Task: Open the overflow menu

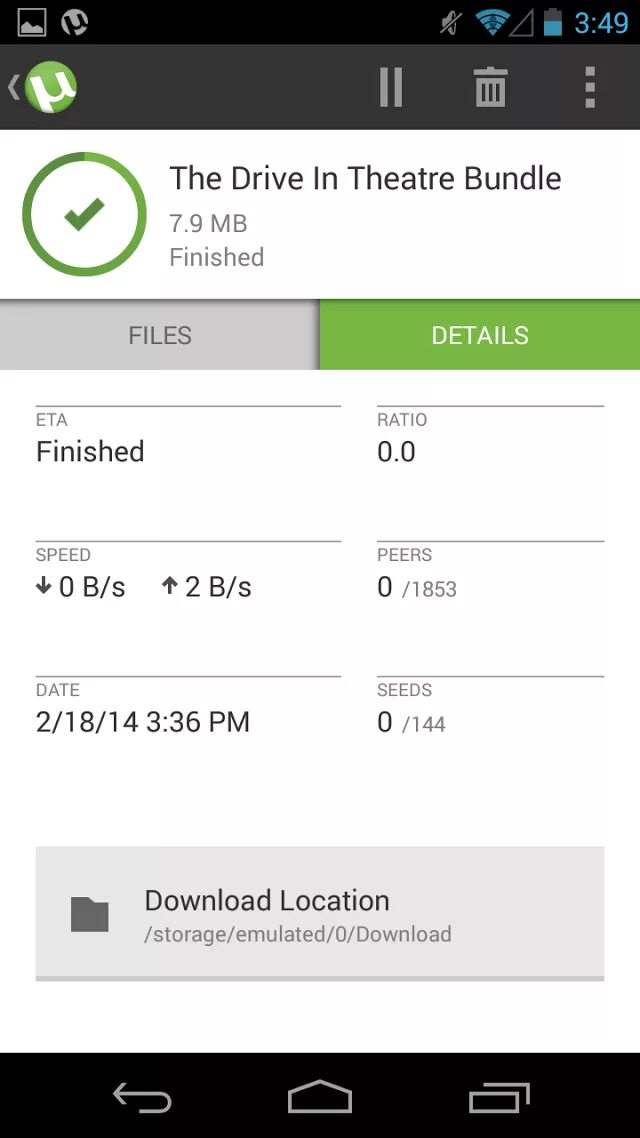Action: [590, 88]
